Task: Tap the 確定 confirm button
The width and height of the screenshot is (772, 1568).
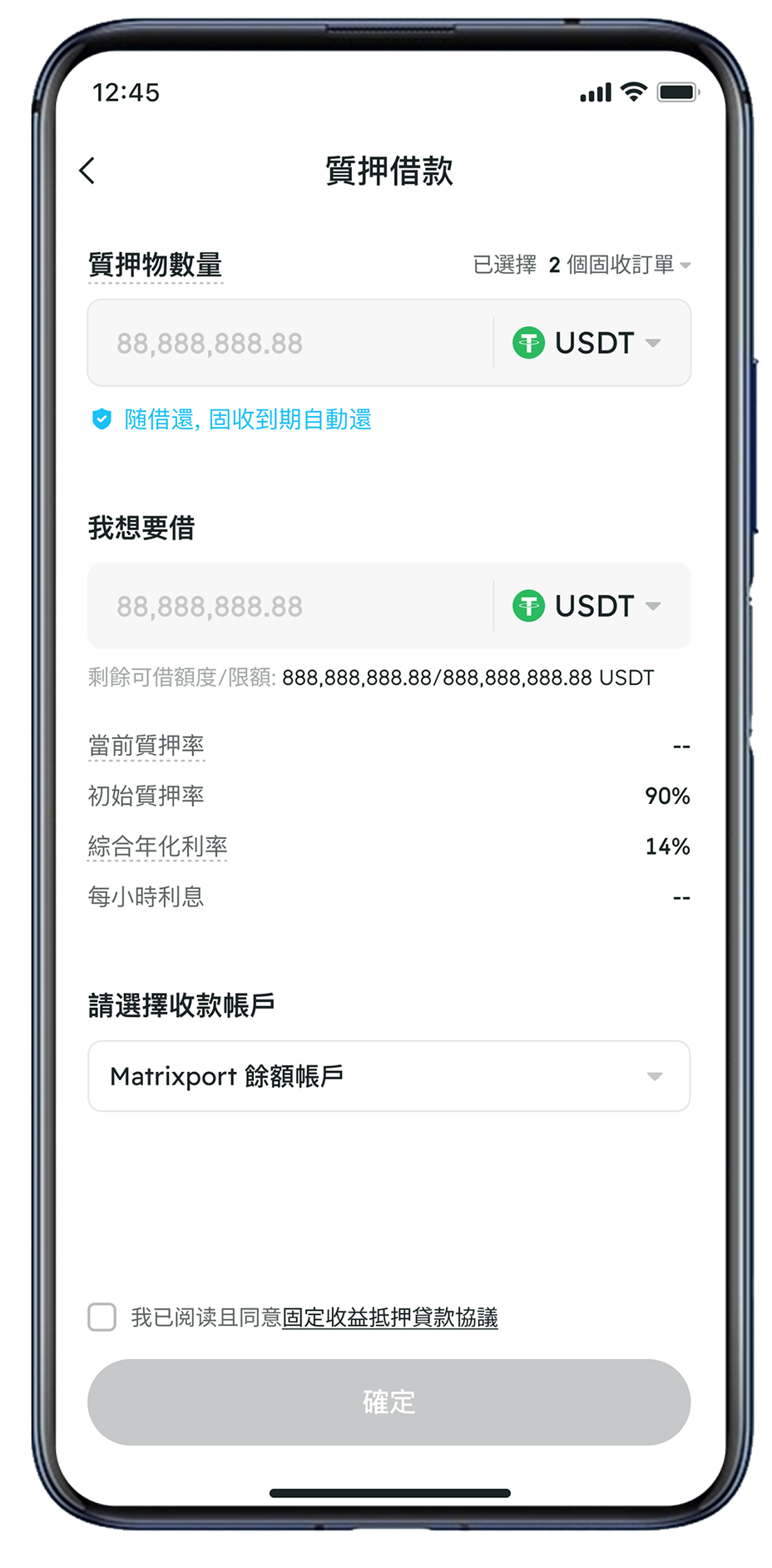Action: coord(388,1402)
